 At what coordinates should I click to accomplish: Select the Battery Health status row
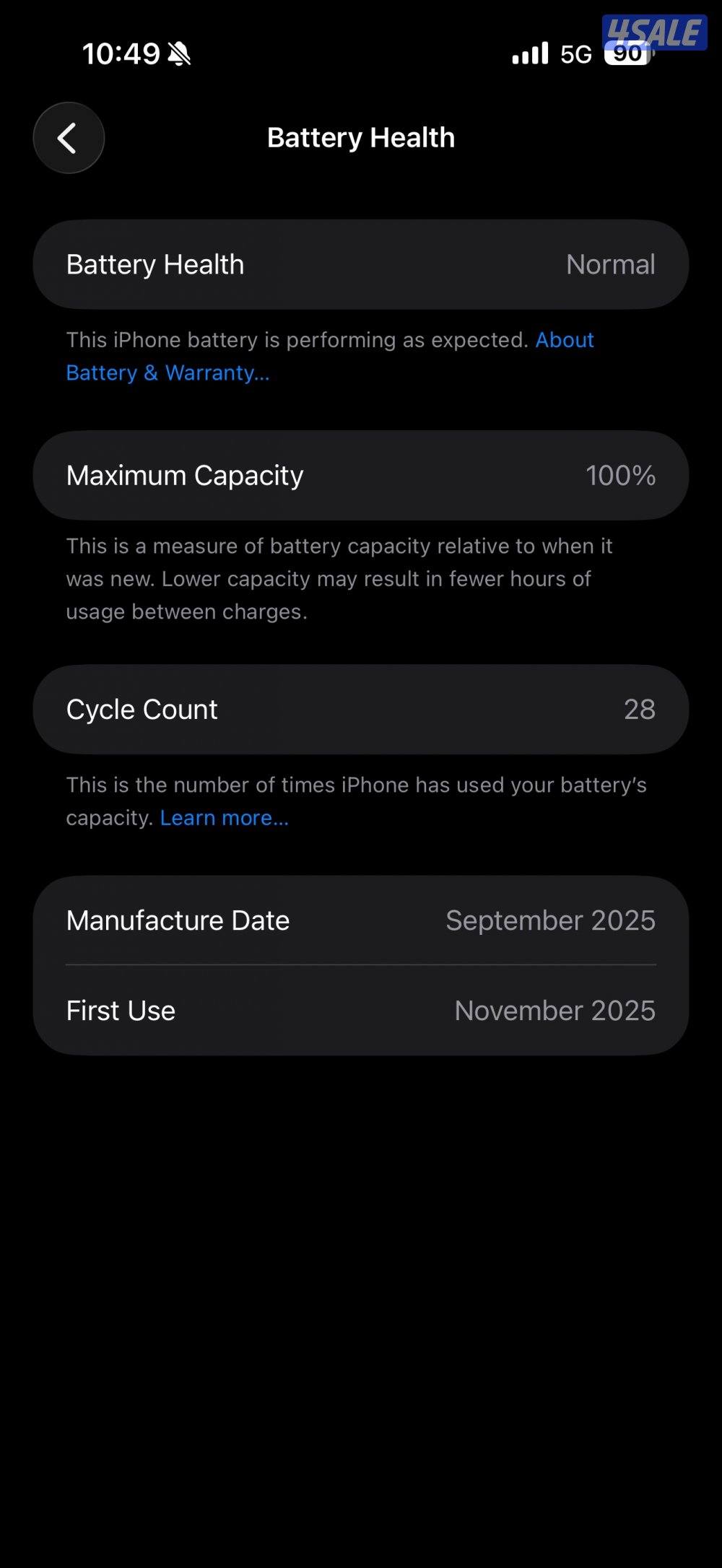click(x=361, y=263)
